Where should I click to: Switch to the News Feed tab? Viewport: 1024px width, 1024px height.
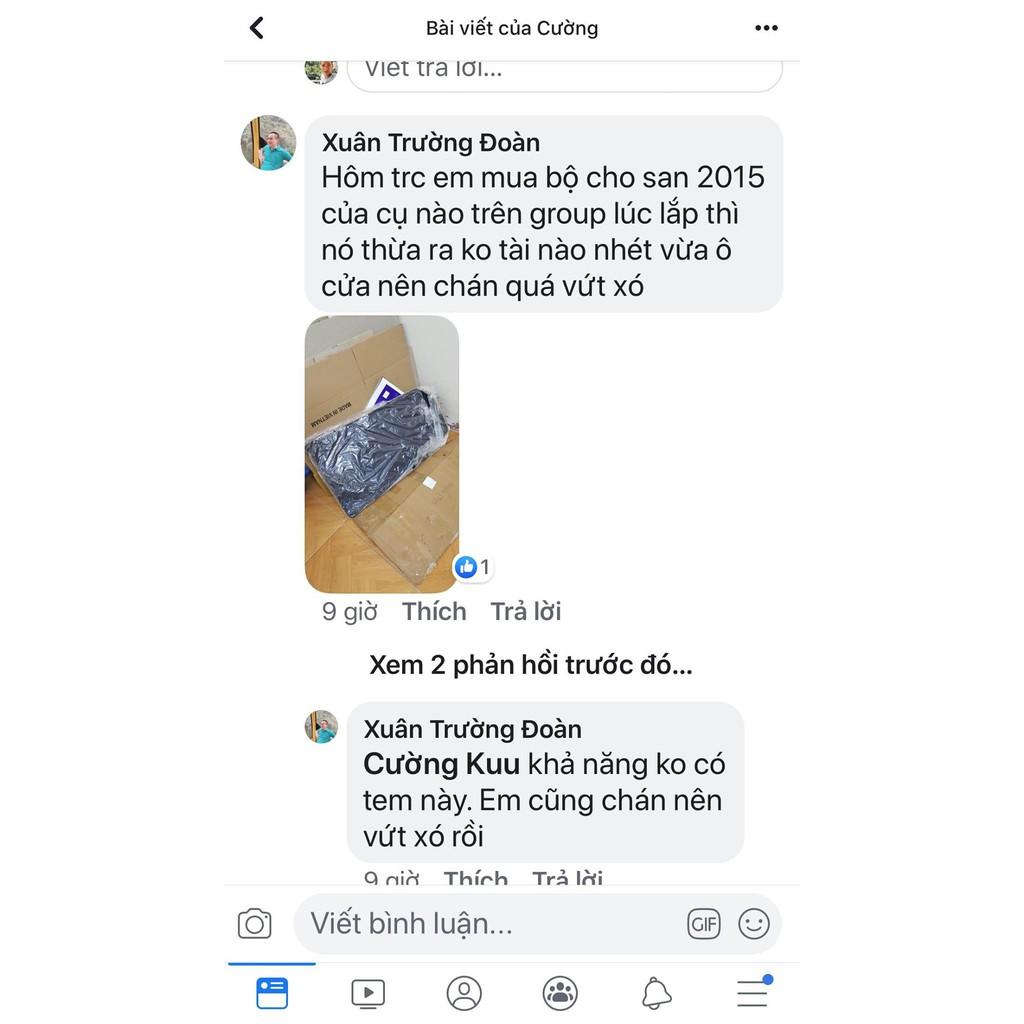tap(272, 993)
